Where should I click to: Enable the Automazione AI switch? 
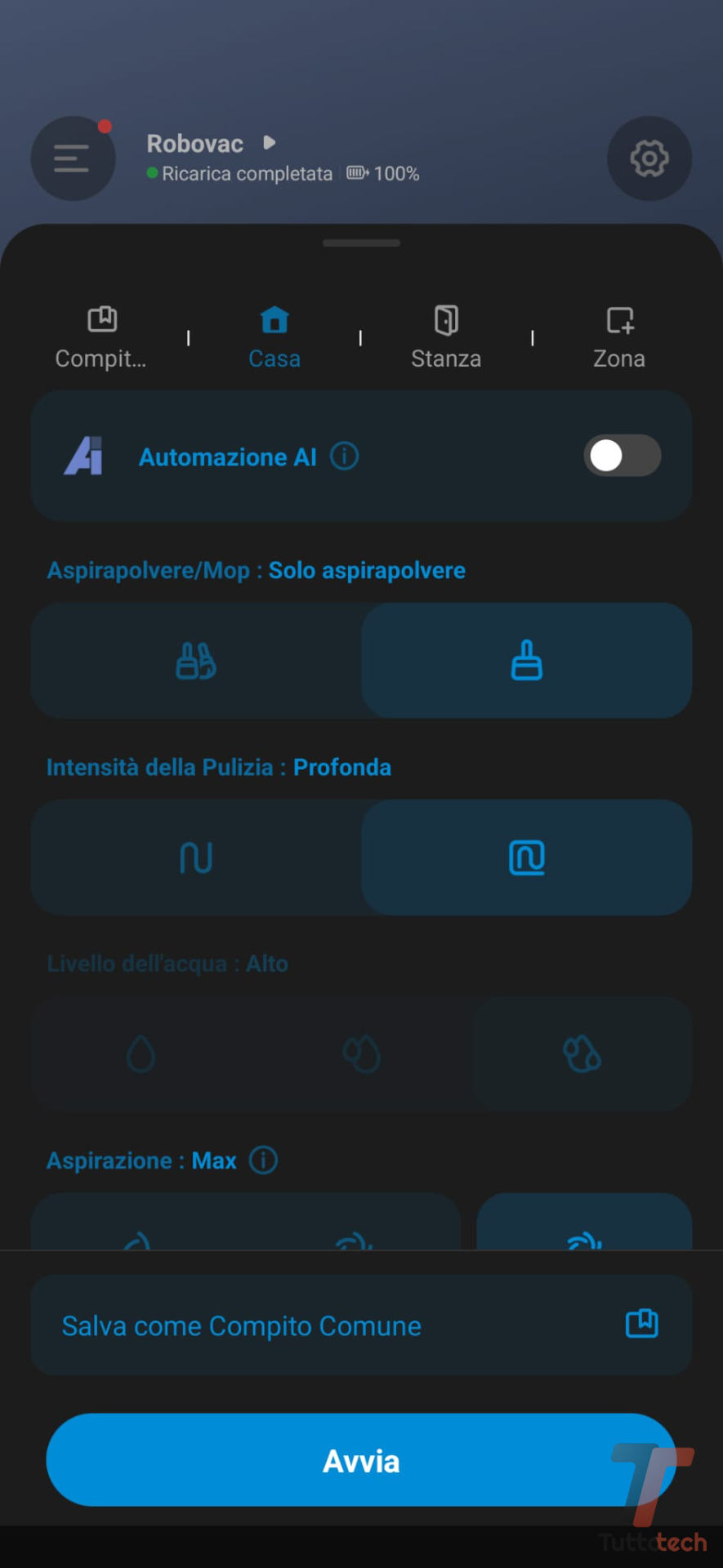pyautogui.click(x=622, y=456)
